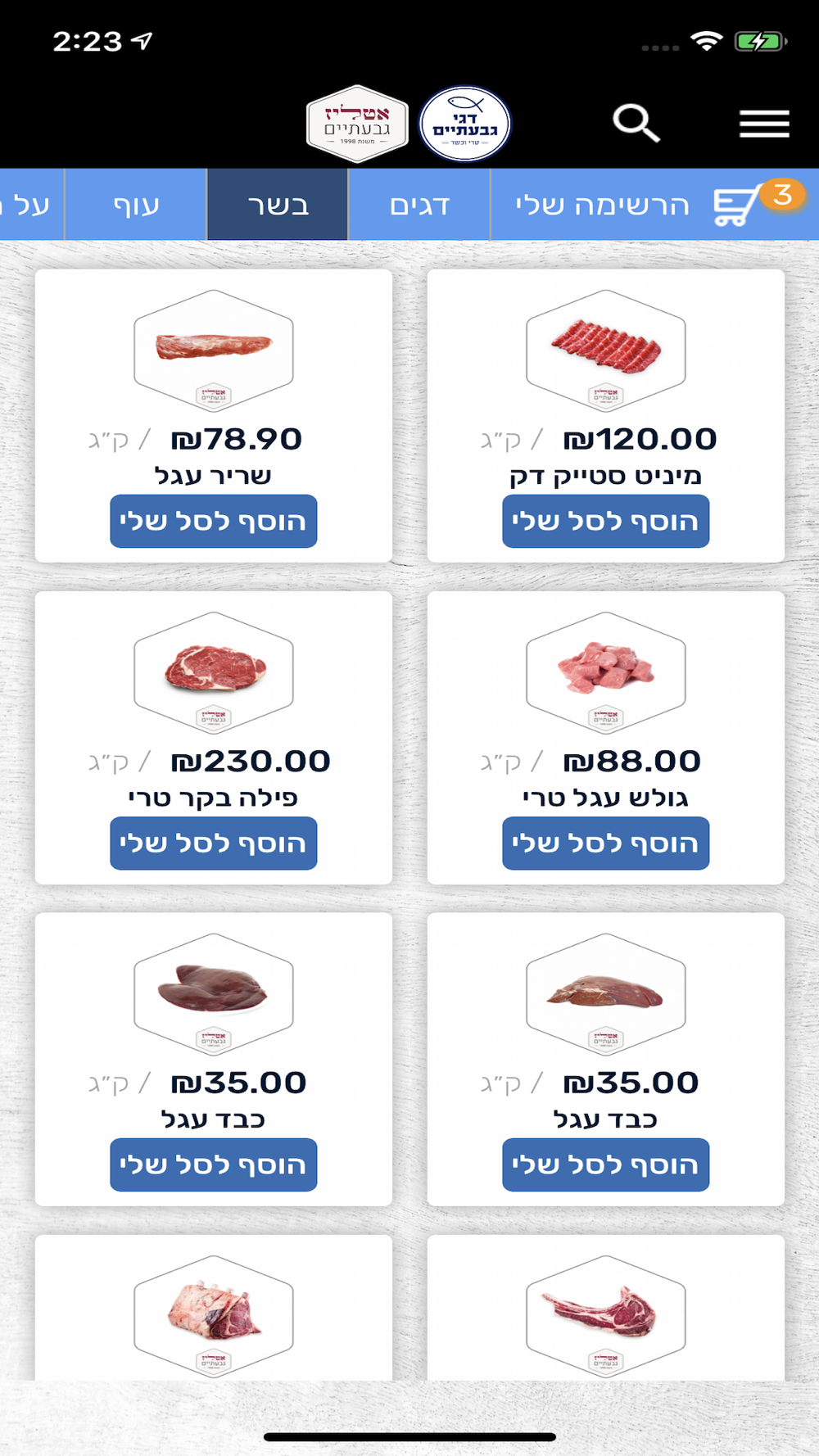Switch to the דגים tab
Viewport: 819px width, 1456px height.
419,205
